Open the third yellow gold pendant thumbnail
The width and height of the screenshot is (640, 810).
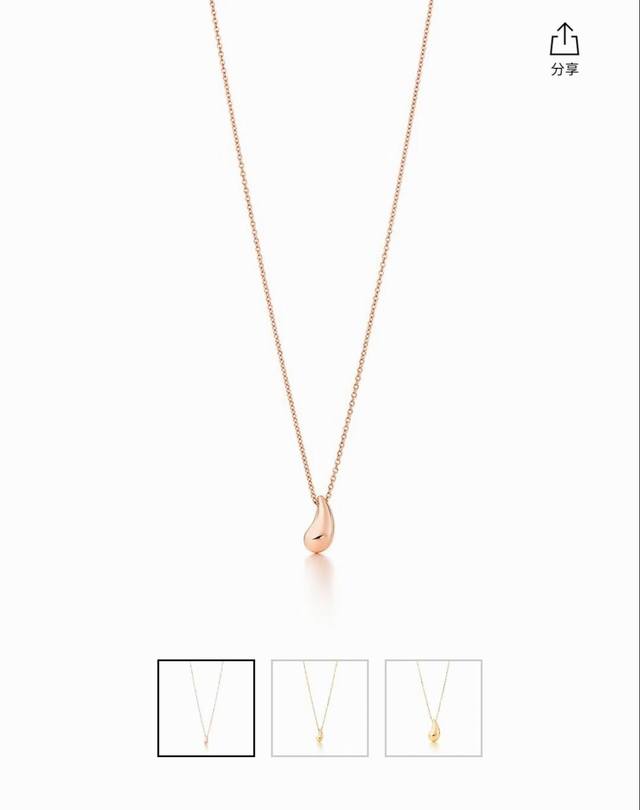click(x=434, y=708)
